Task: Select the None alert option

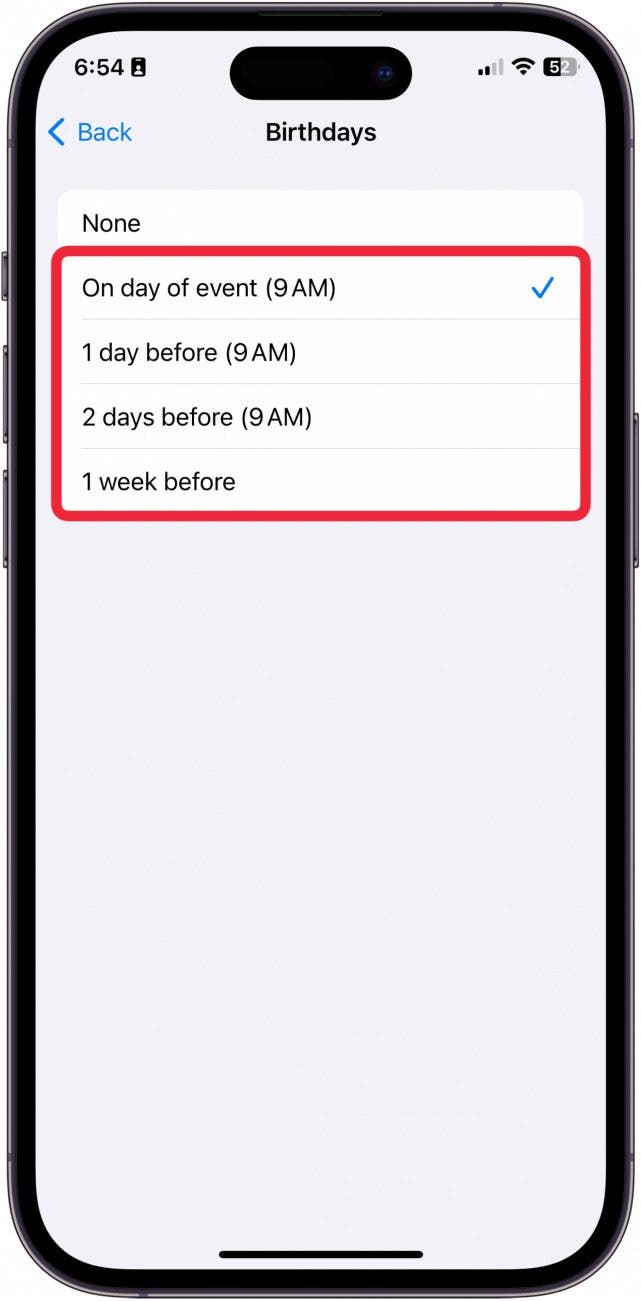Action: pos(320,222)
